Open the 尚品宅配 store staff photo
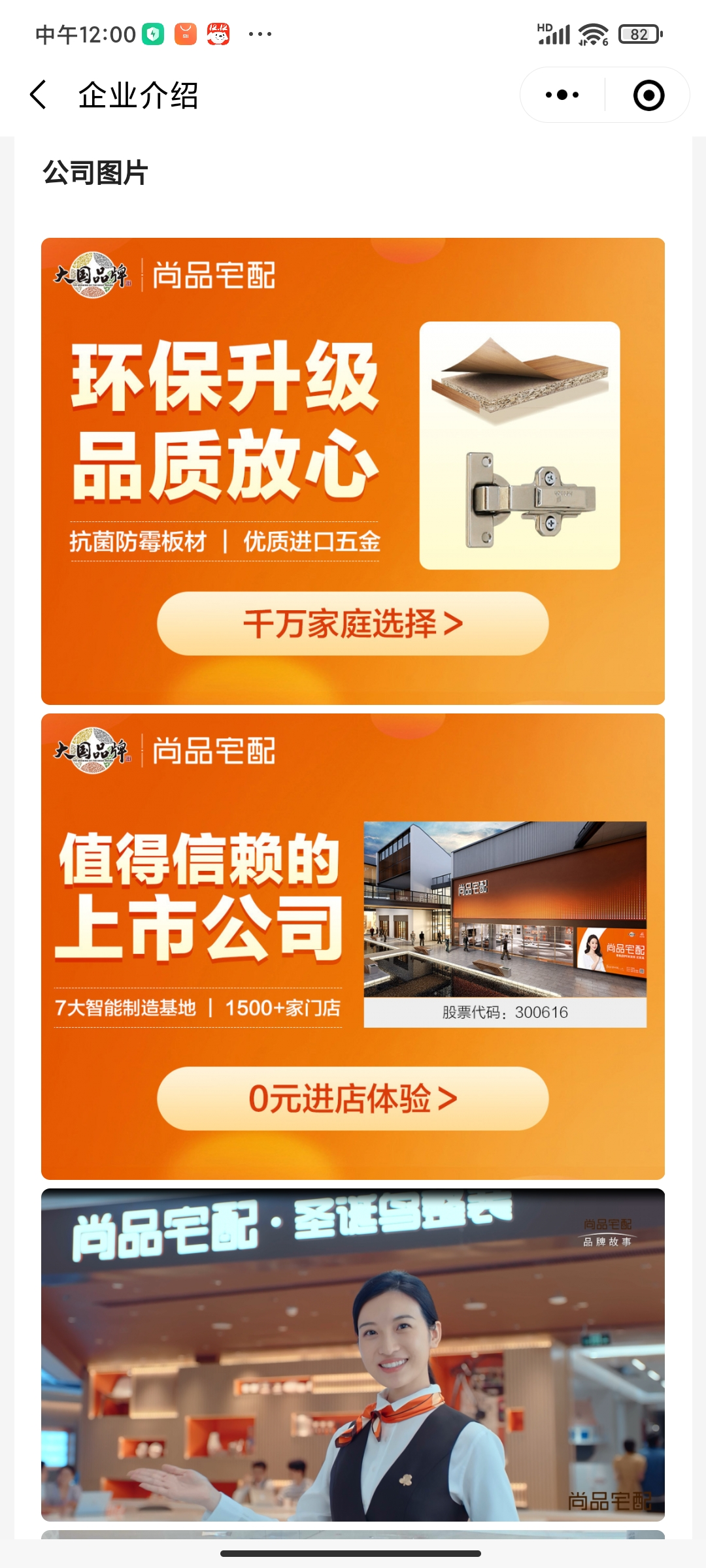The image size is (706, 1568). (x=353, y=1354)
